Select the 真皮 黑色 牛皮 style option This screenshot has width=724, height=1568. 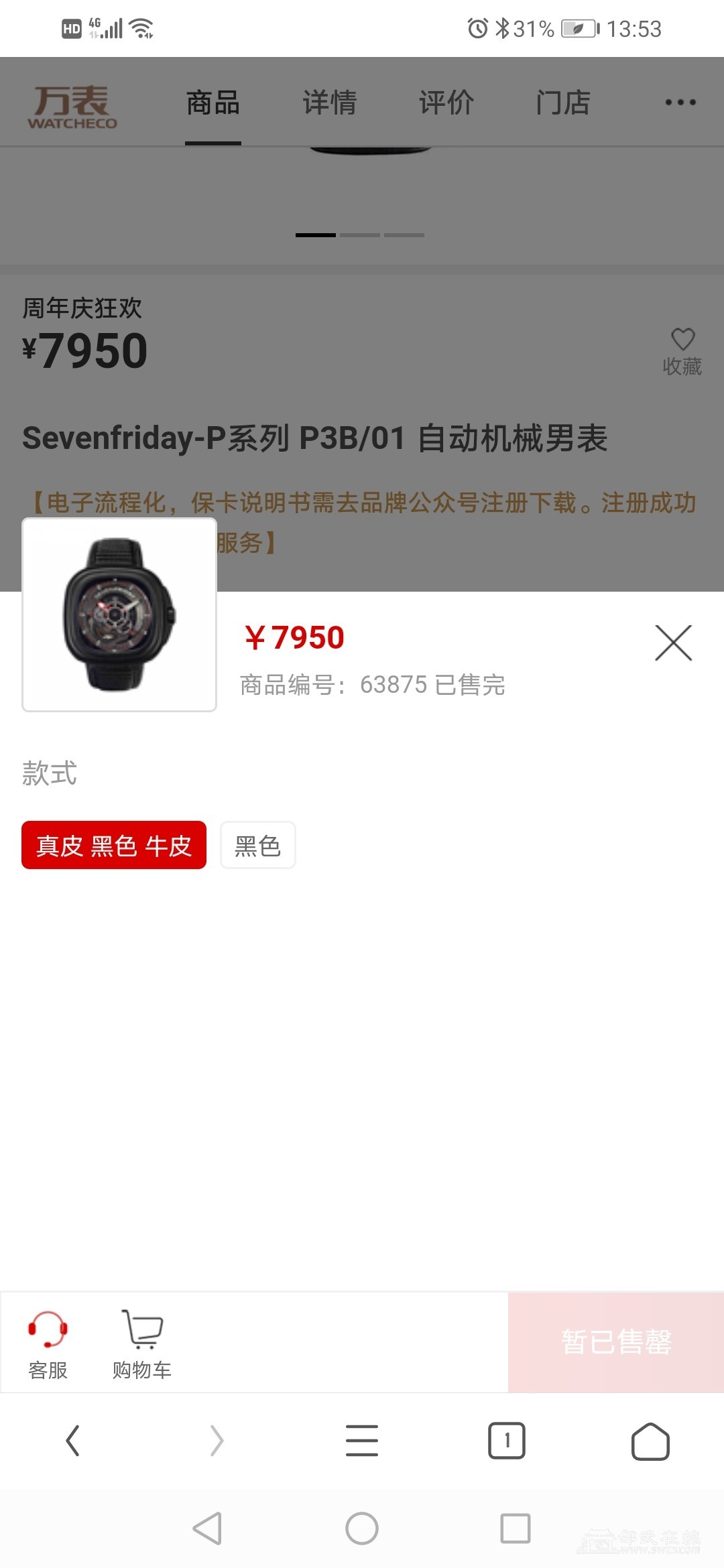point(114,845)
